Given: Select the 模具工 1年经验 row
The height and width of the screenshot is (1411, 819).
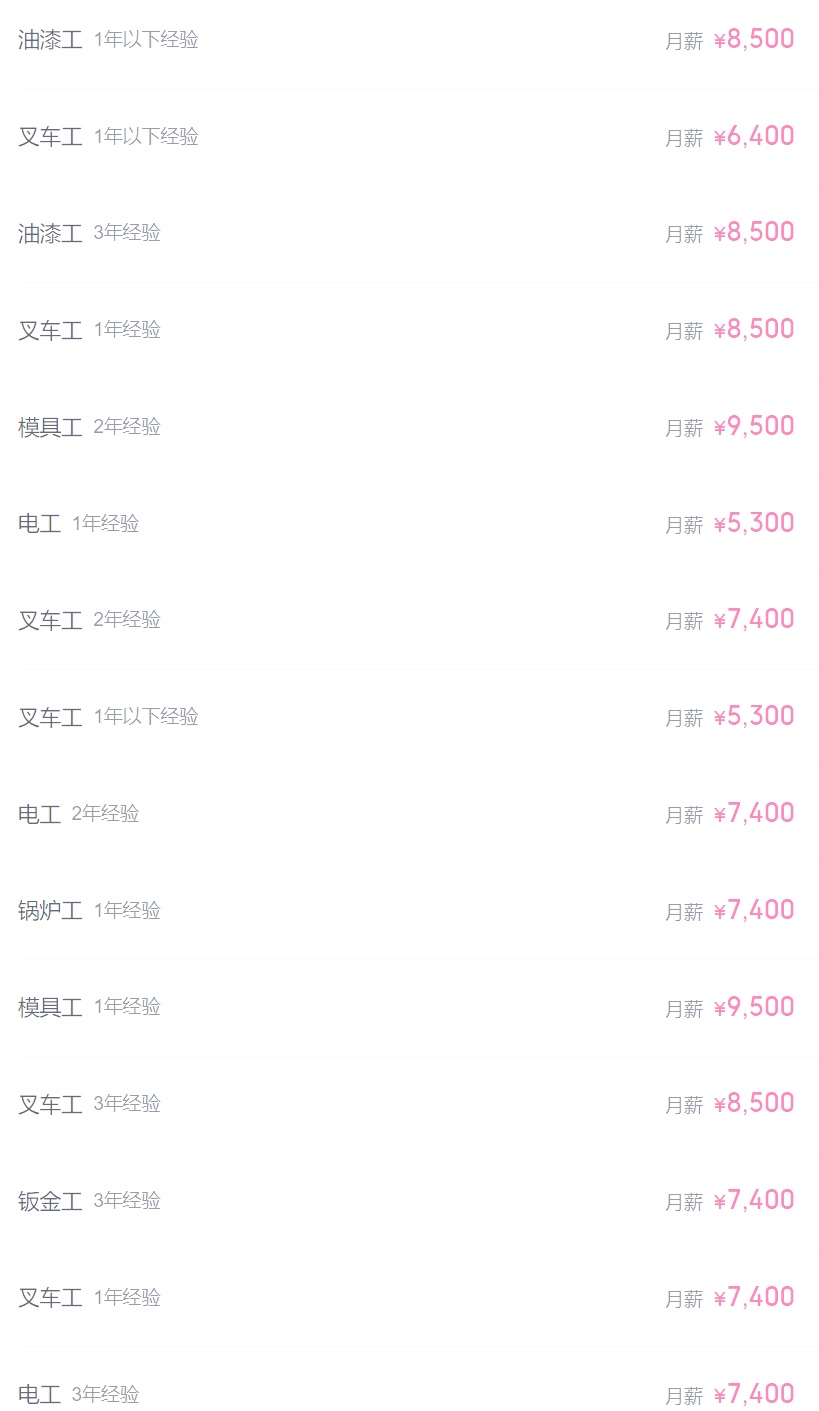Looking at the screenshot, I should pyautogui.click(x=409, y=1008).
